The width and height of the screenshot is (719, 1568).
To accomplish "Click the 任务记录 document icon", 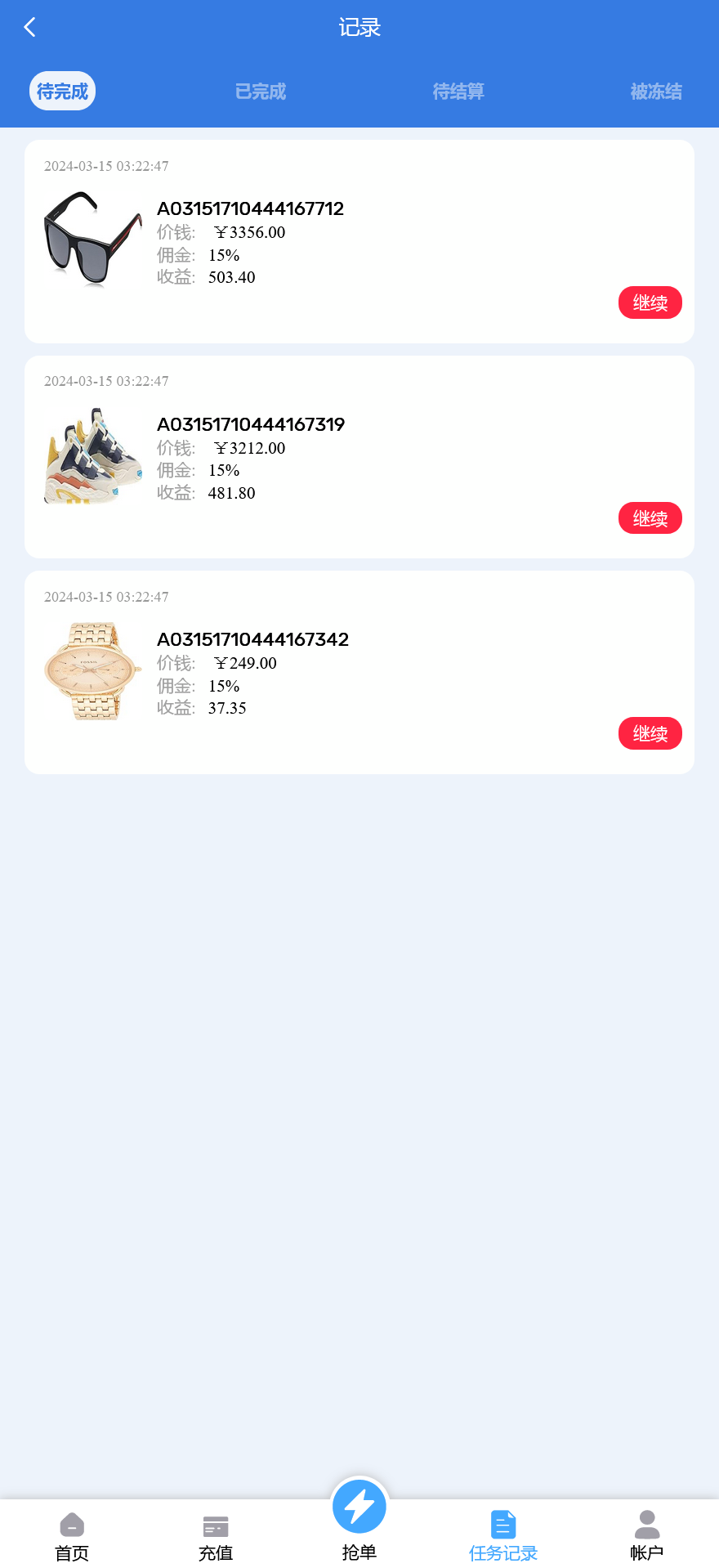I will (502, 1525).
